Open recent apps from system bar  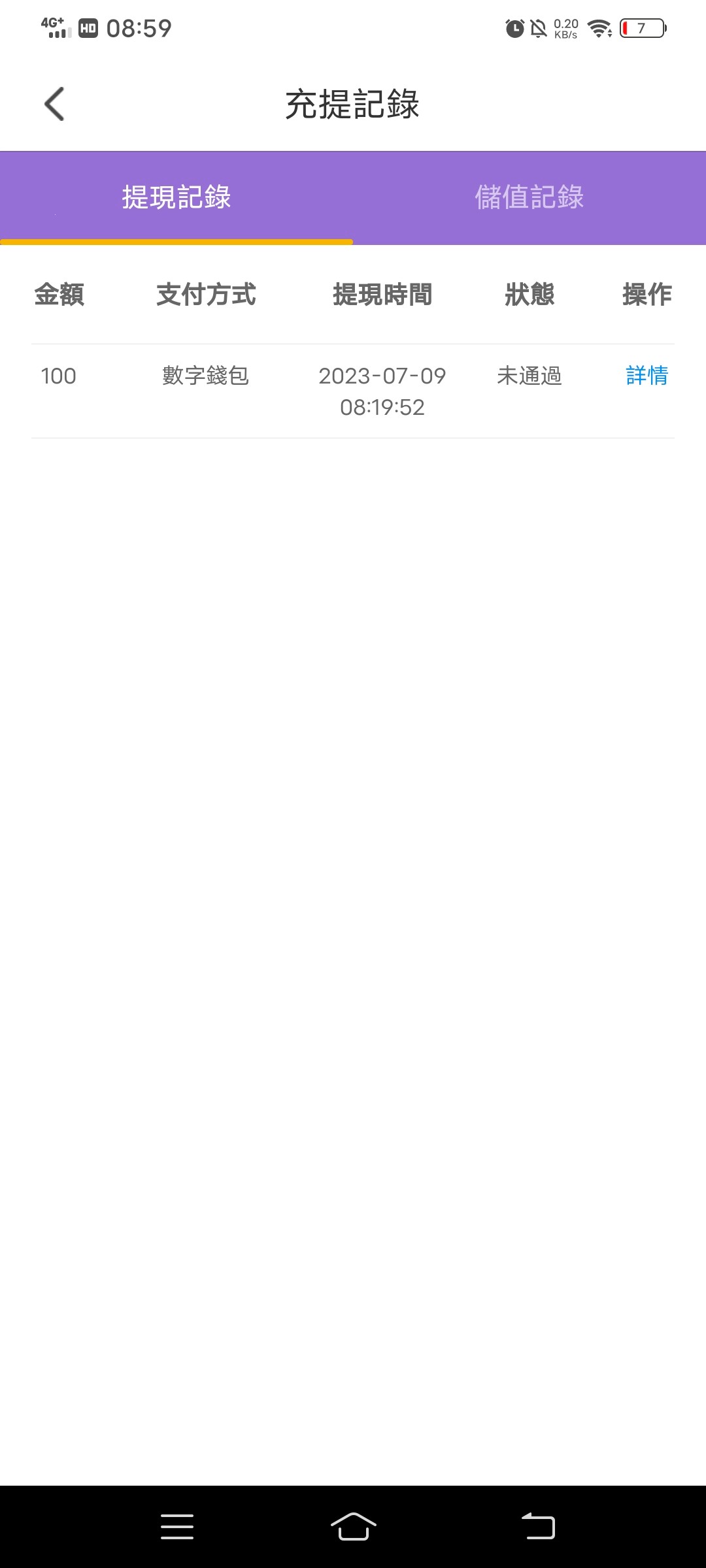click(x=177, y=1527)
